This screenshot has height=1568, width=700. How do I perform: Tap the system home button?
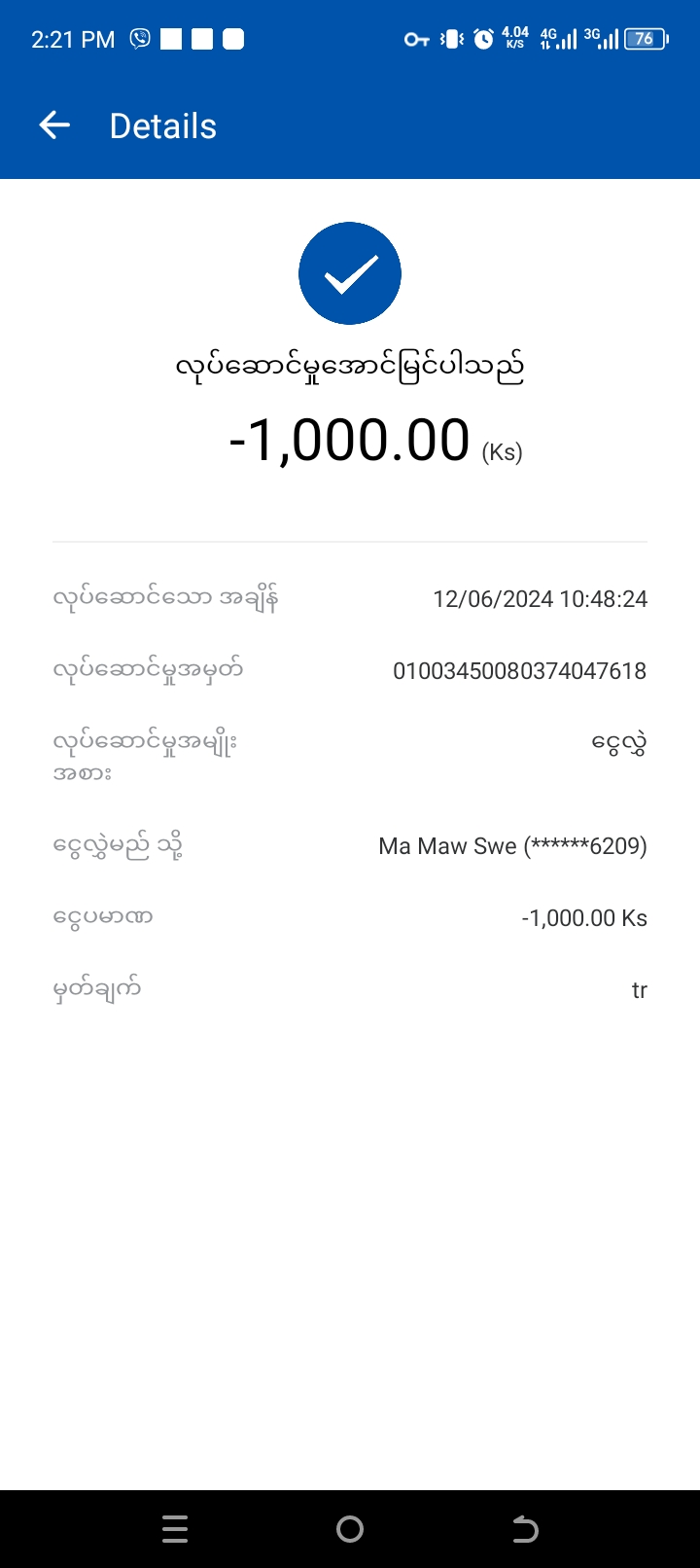coord(350,1529)
